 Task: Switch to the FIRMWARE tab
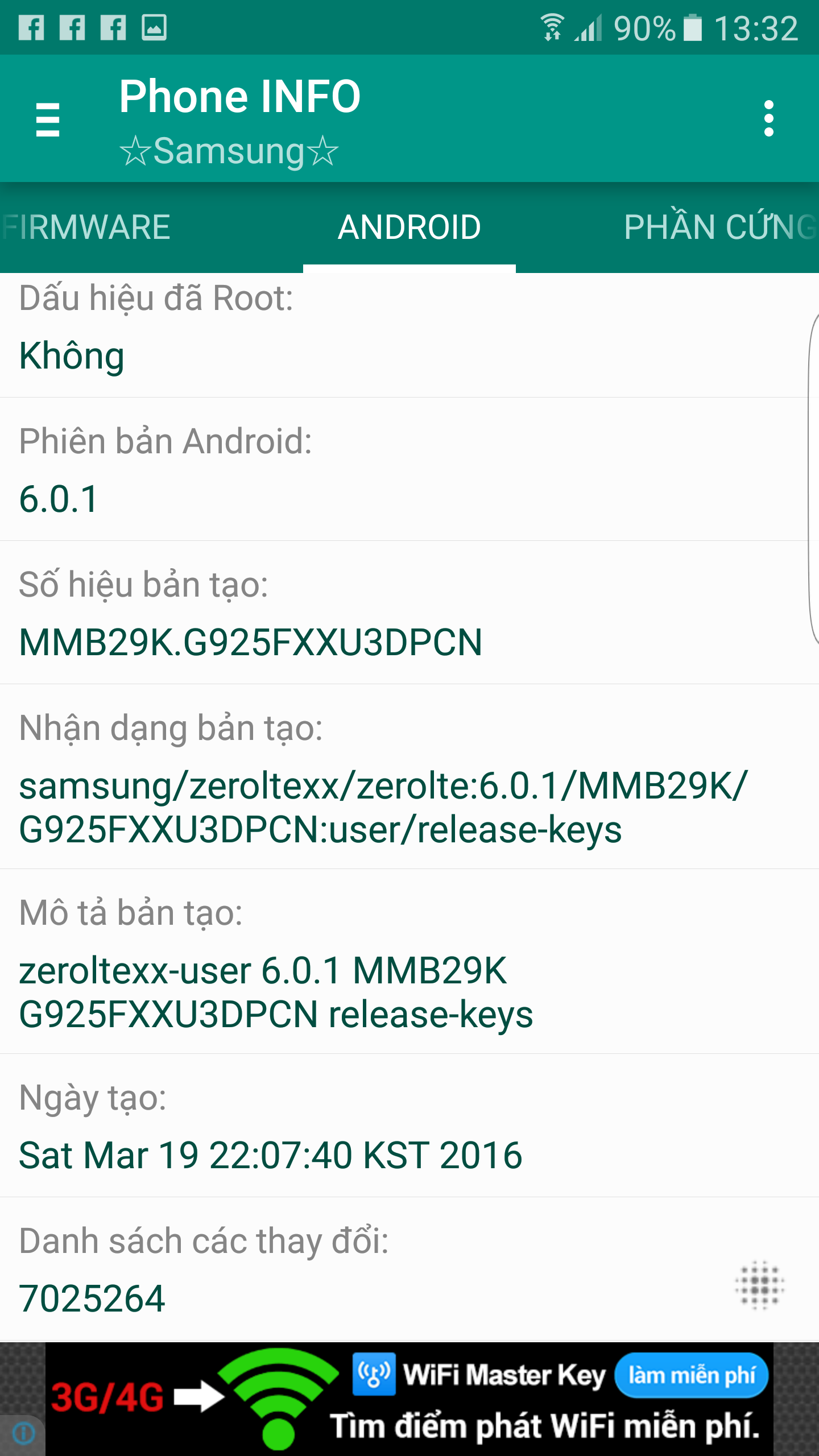(x=86, y=227)
